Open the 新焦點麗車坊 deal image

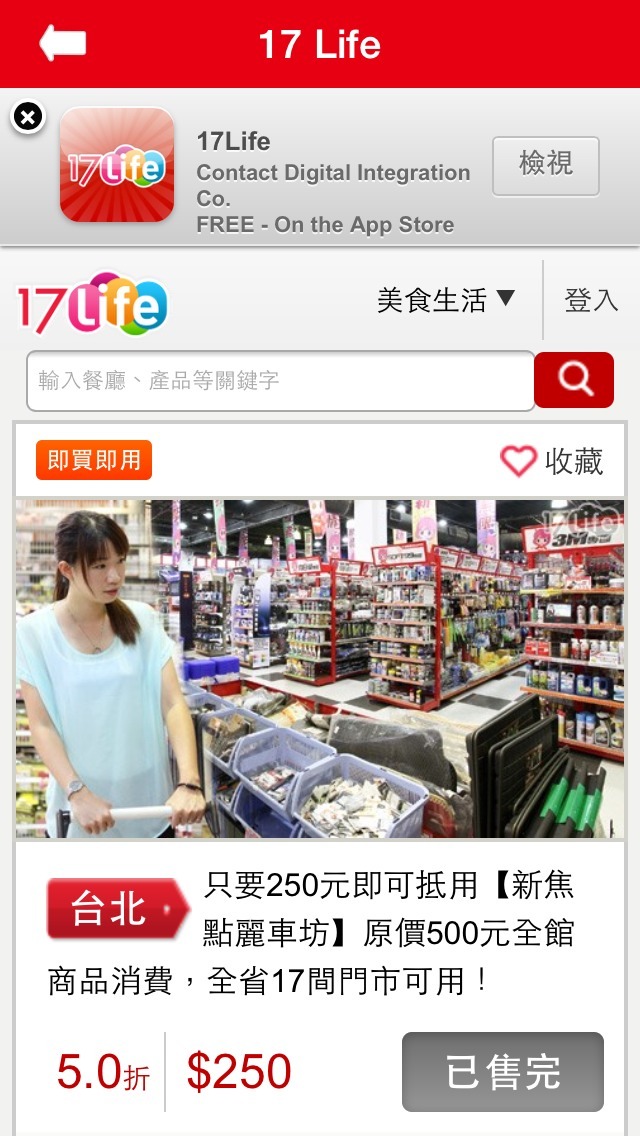[320, 668]
